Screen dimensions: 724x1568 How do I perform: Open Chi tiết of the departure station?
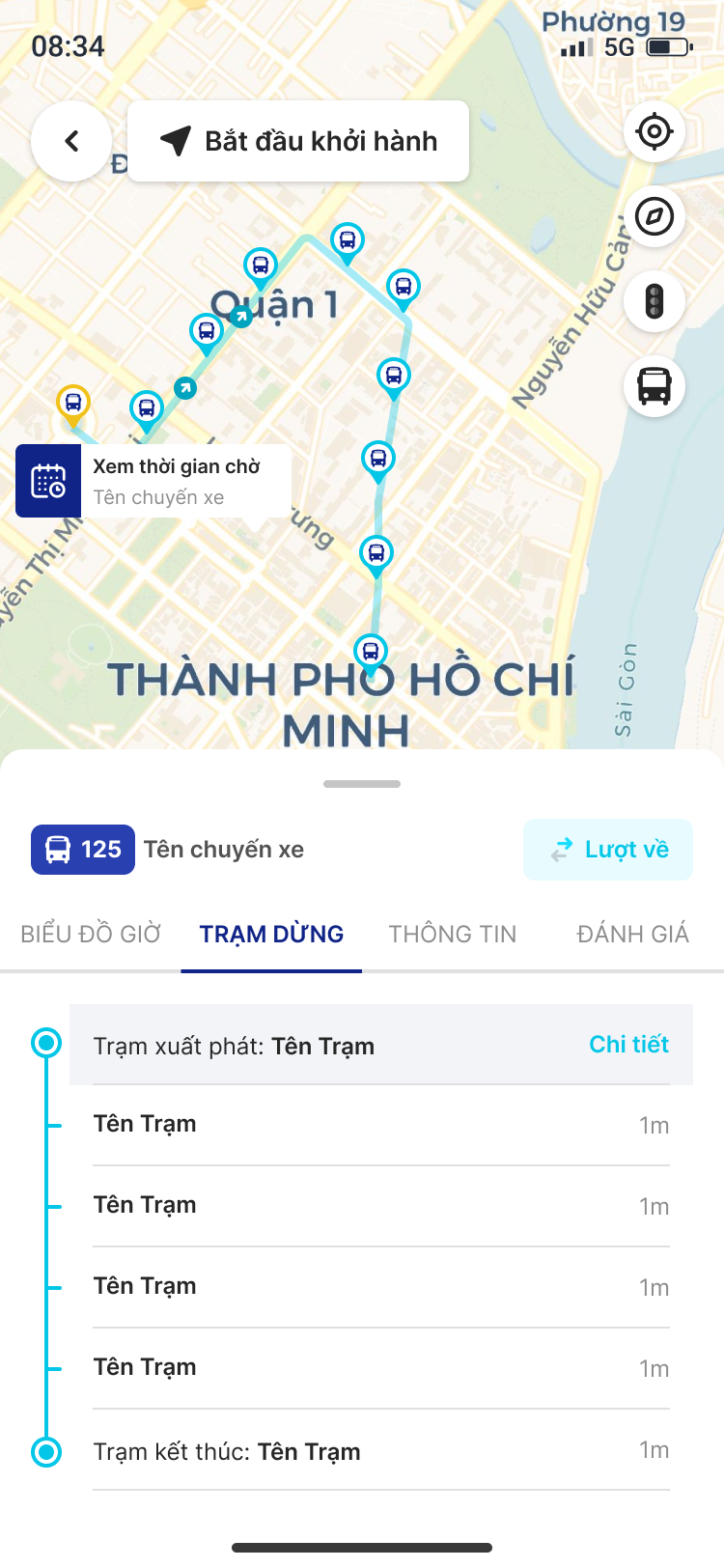(628, 1045)
